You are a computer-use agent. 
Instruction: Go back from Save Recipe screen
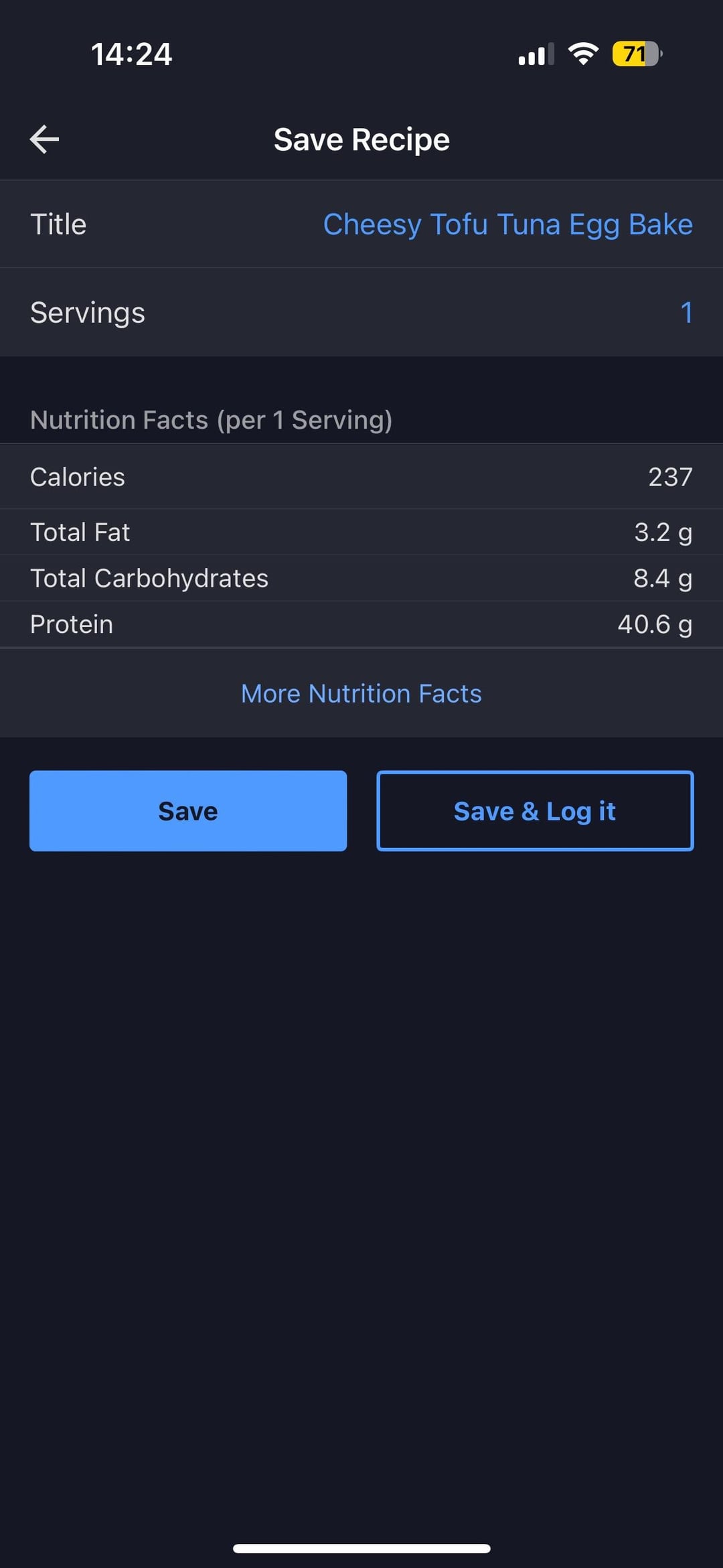point(45,139)
